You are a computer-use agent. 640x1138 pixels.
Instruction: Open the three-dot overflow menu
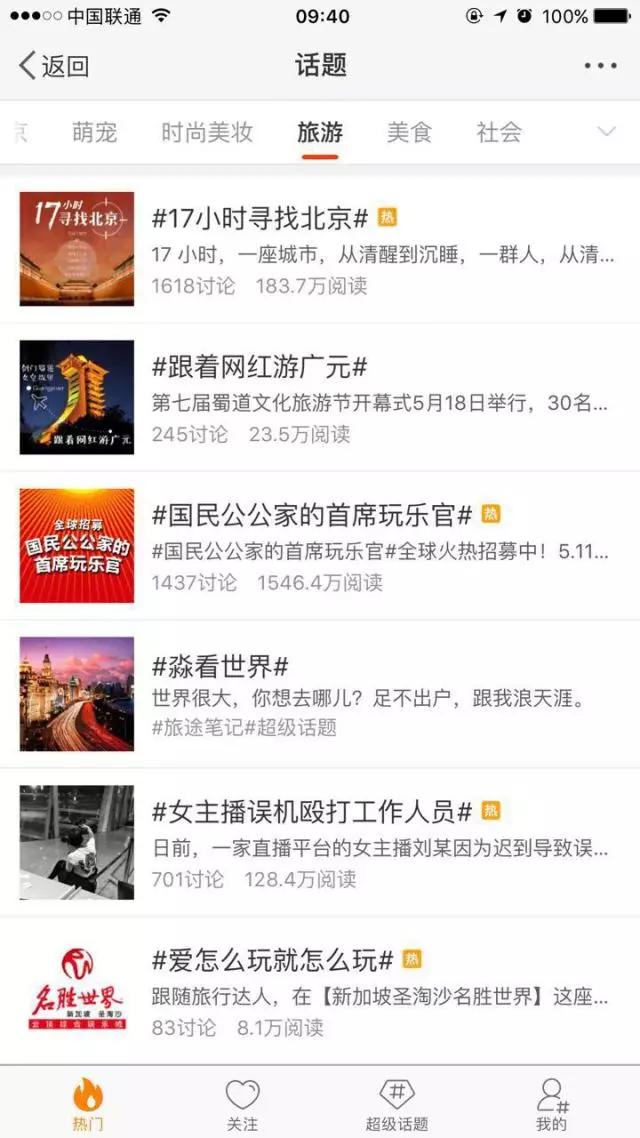tap(600, 67)
